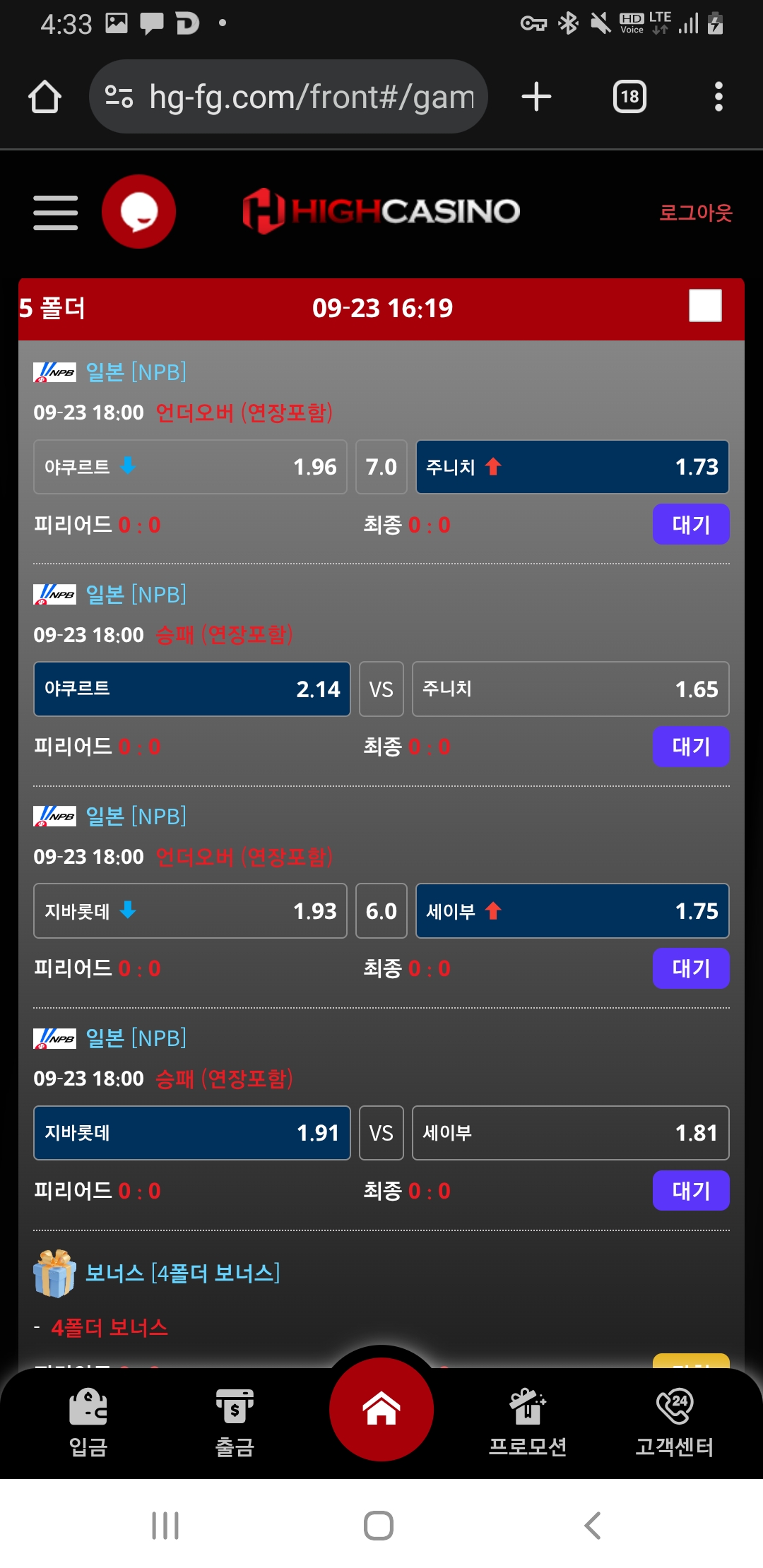The height and width of the screenshot is (1568, 763).
Task: Go back with system back button
Action: point(593,1526)
